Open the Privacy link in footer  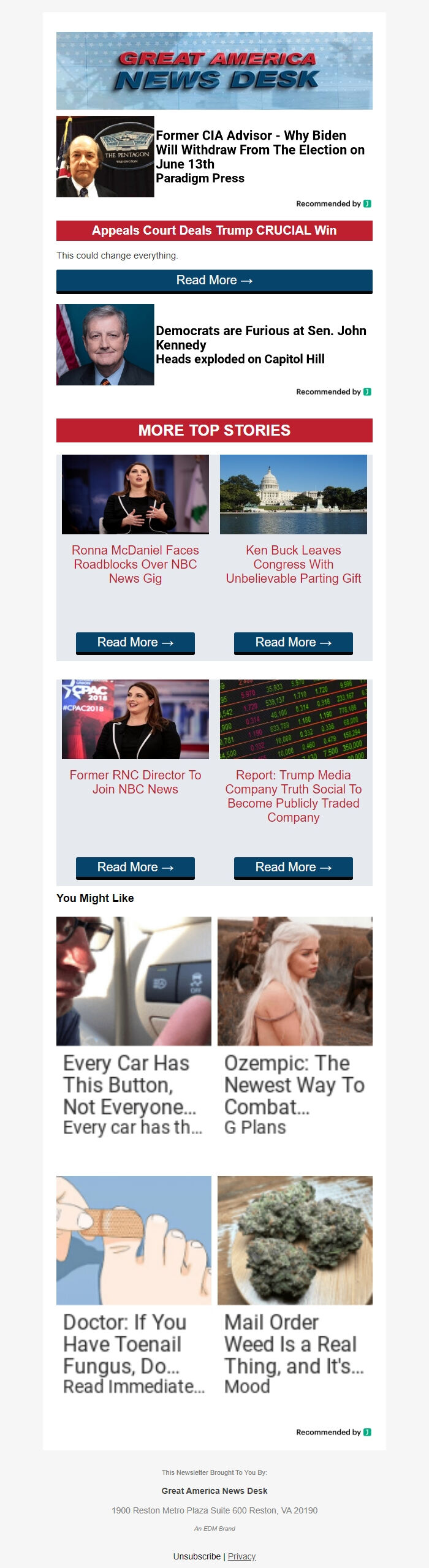241,1556
